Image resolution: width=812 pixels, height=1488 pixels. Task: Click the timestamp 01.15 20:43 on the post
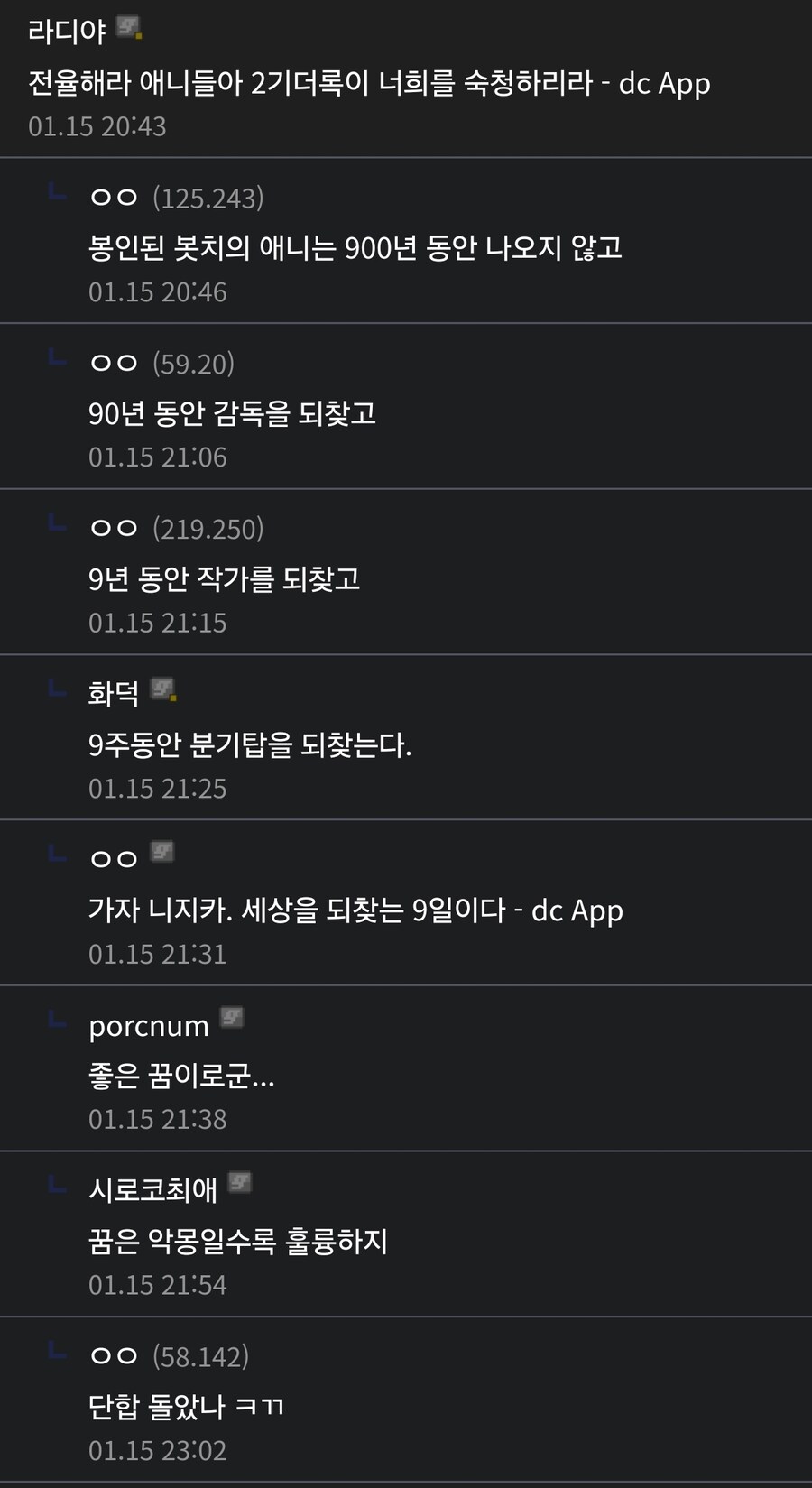97,126
